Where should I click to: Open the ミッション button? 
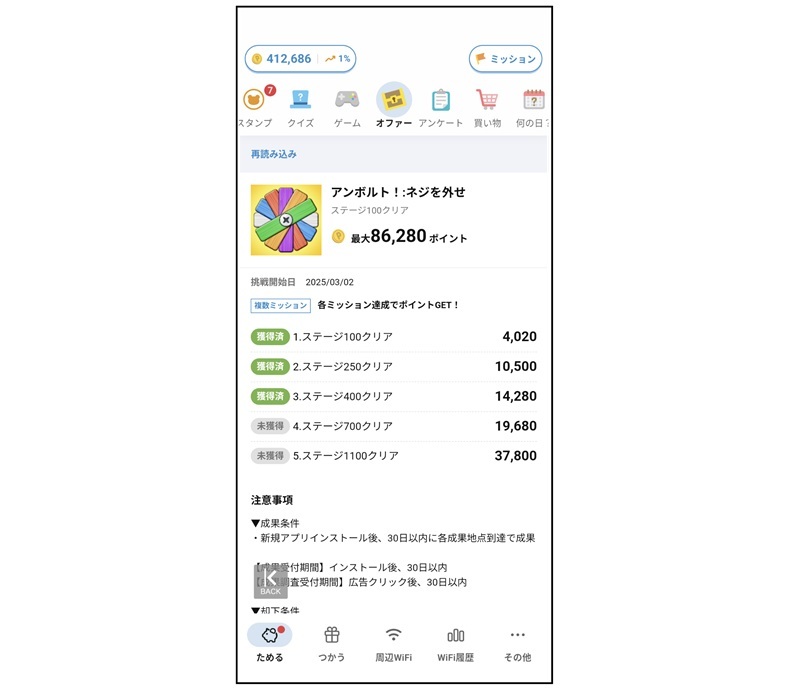(506, 59)
